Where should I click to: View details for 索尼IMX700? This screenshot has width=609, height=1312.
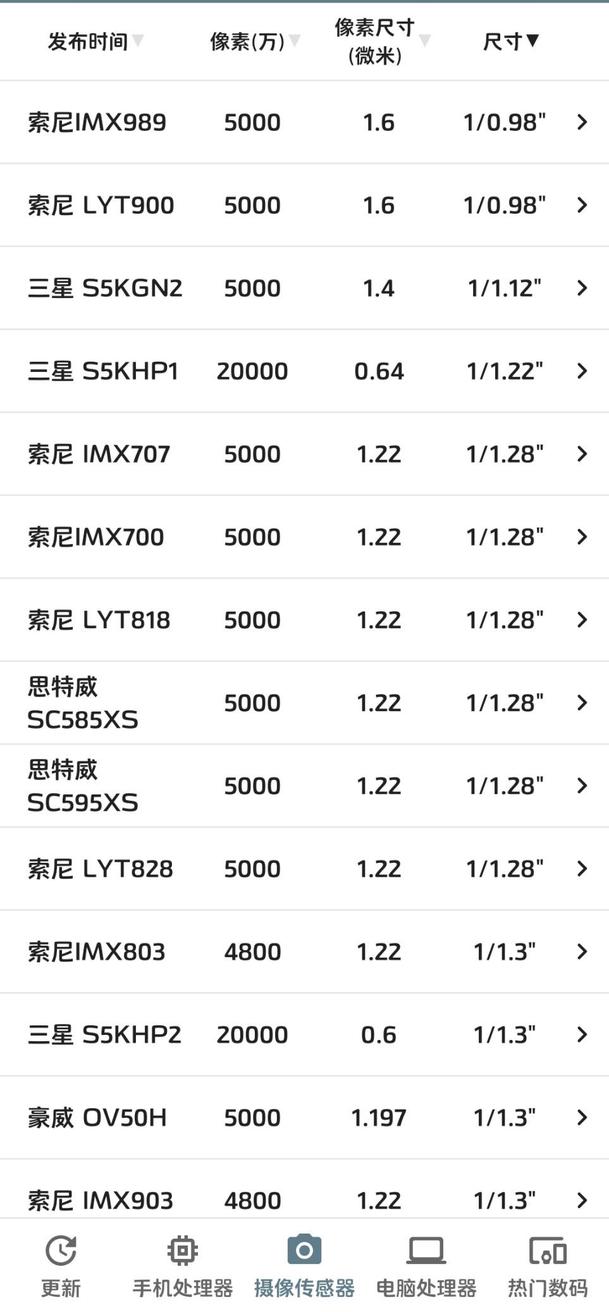pos(304,538)
